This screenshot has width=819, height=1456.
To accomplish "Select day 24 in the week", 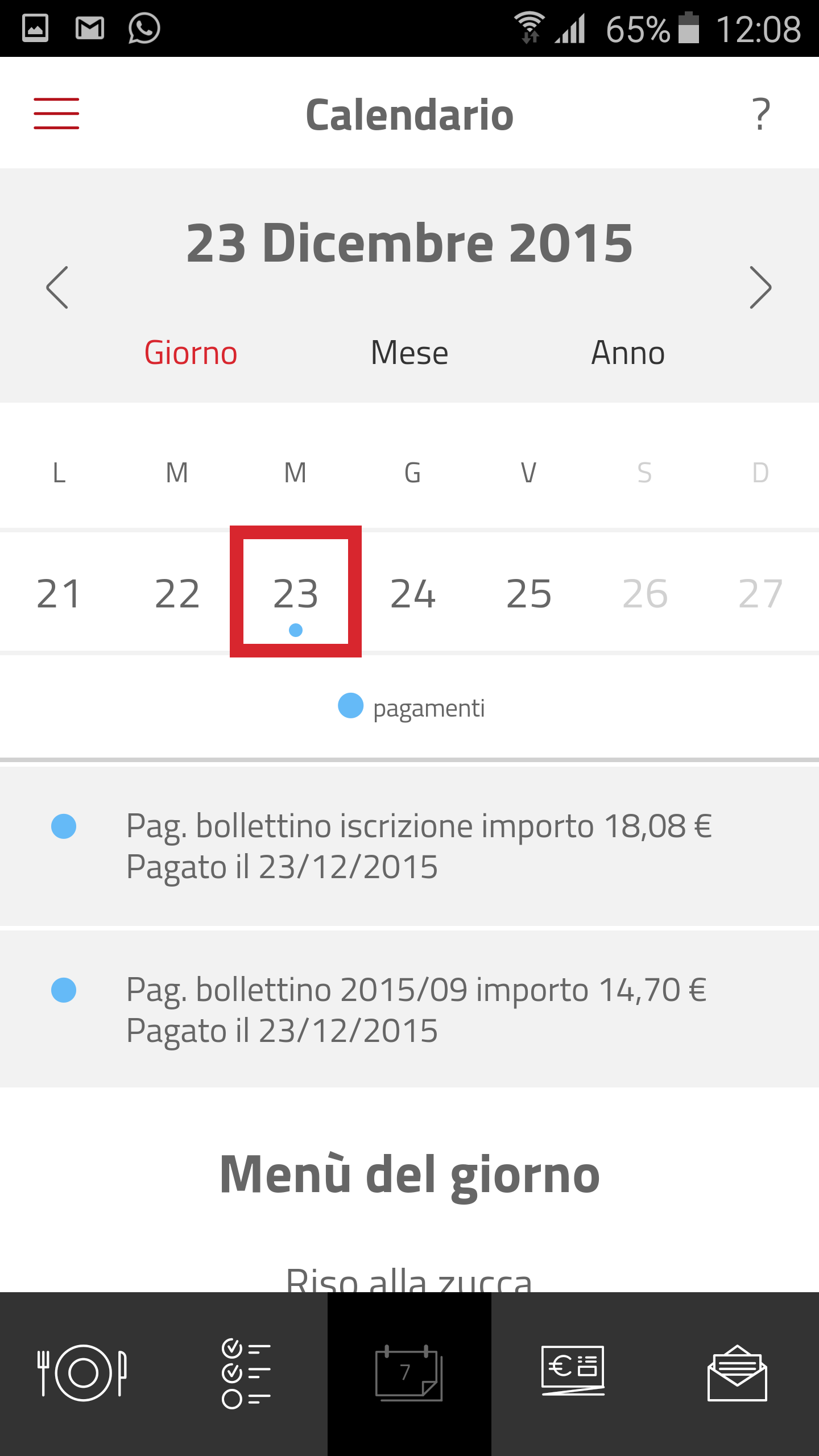I will 413,593.
